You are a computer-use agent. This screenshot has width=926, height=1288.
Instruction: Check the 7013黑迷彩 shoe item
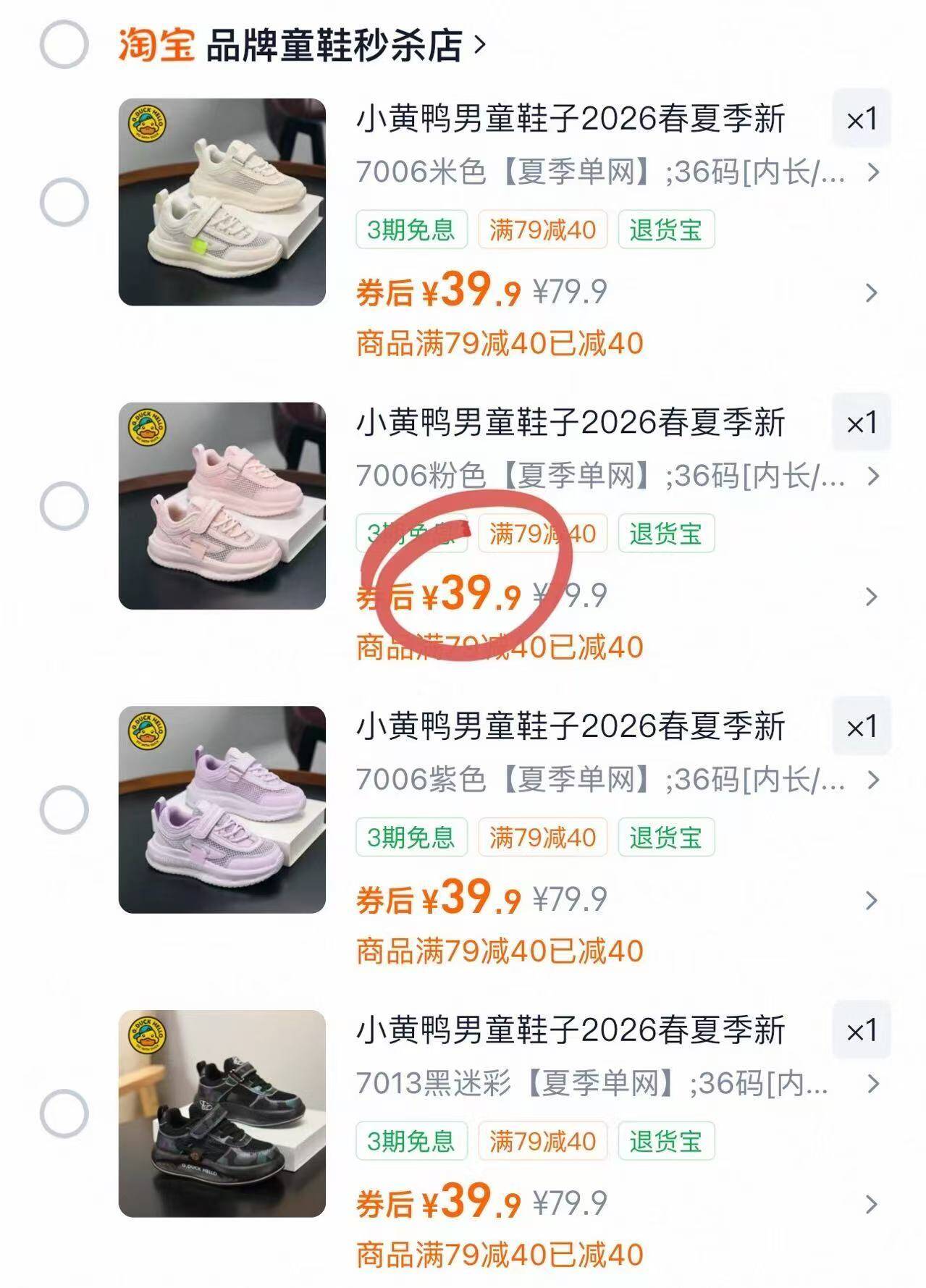click(64, 1113)
